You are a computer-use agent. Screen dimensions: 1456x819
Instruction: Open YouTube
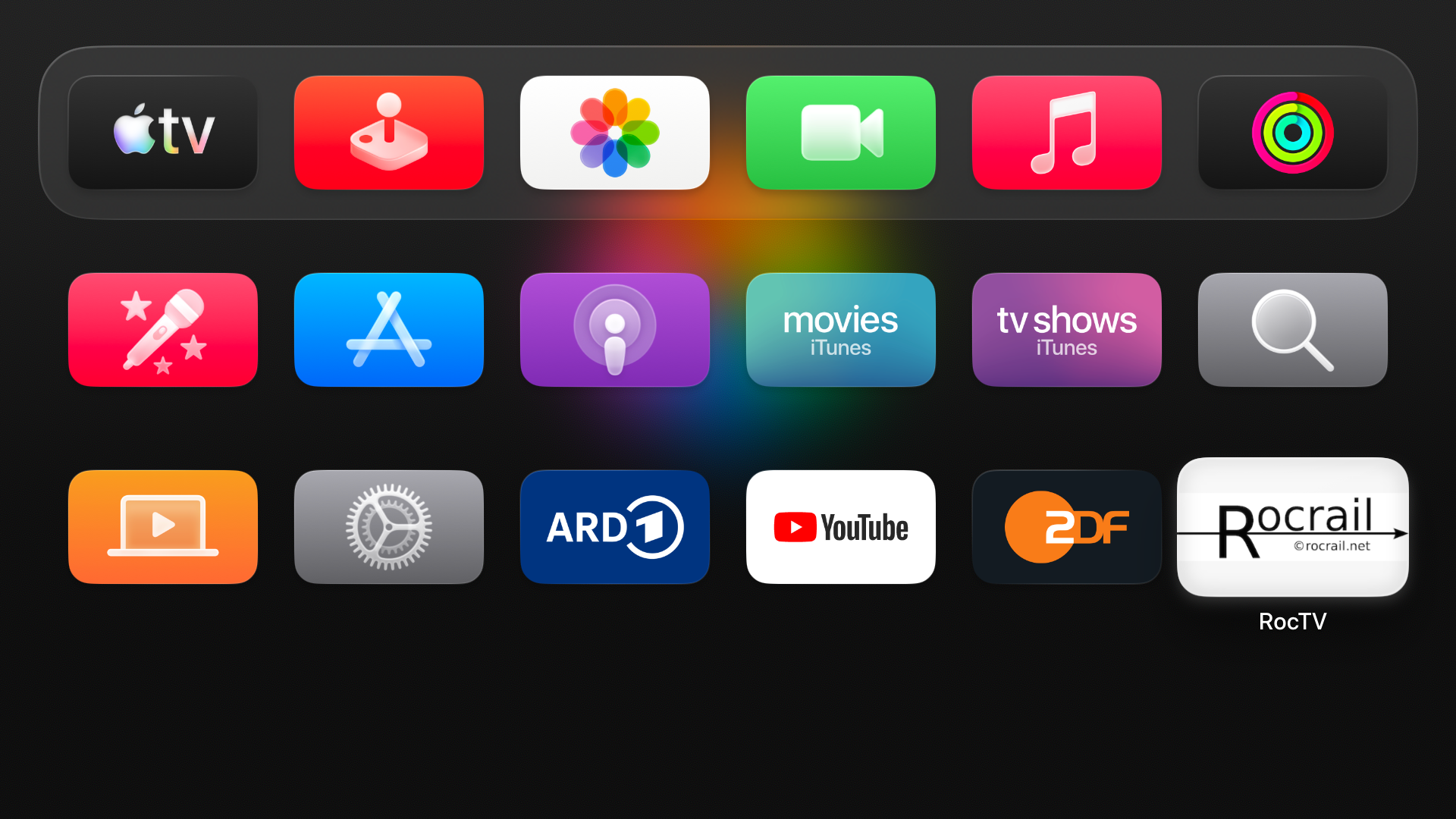click(x=841, y=527)
